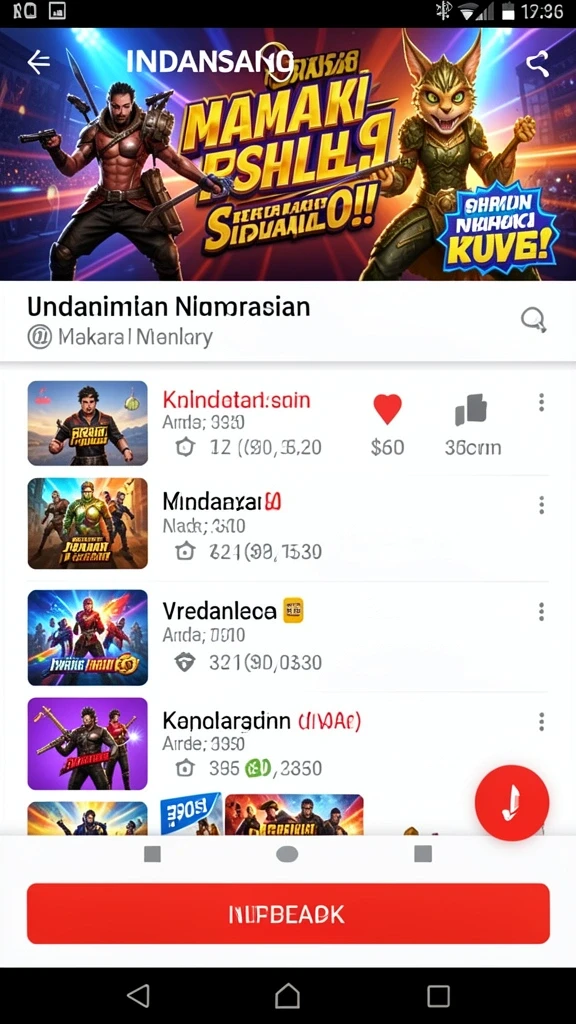Tap the red NUPBEADK button
This screenshot has width=576, height=1024.
(288, 914)
